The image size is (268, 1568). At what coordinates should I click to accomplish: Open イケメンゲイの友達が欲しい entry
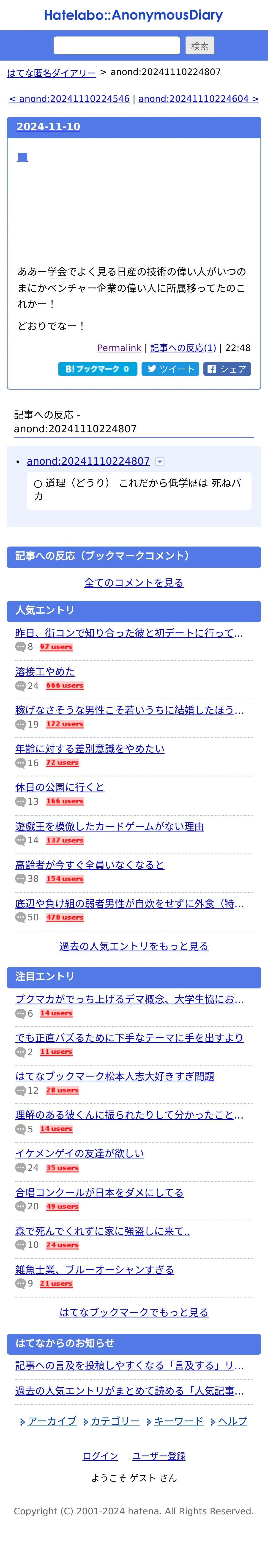[x=80, y=1153]
